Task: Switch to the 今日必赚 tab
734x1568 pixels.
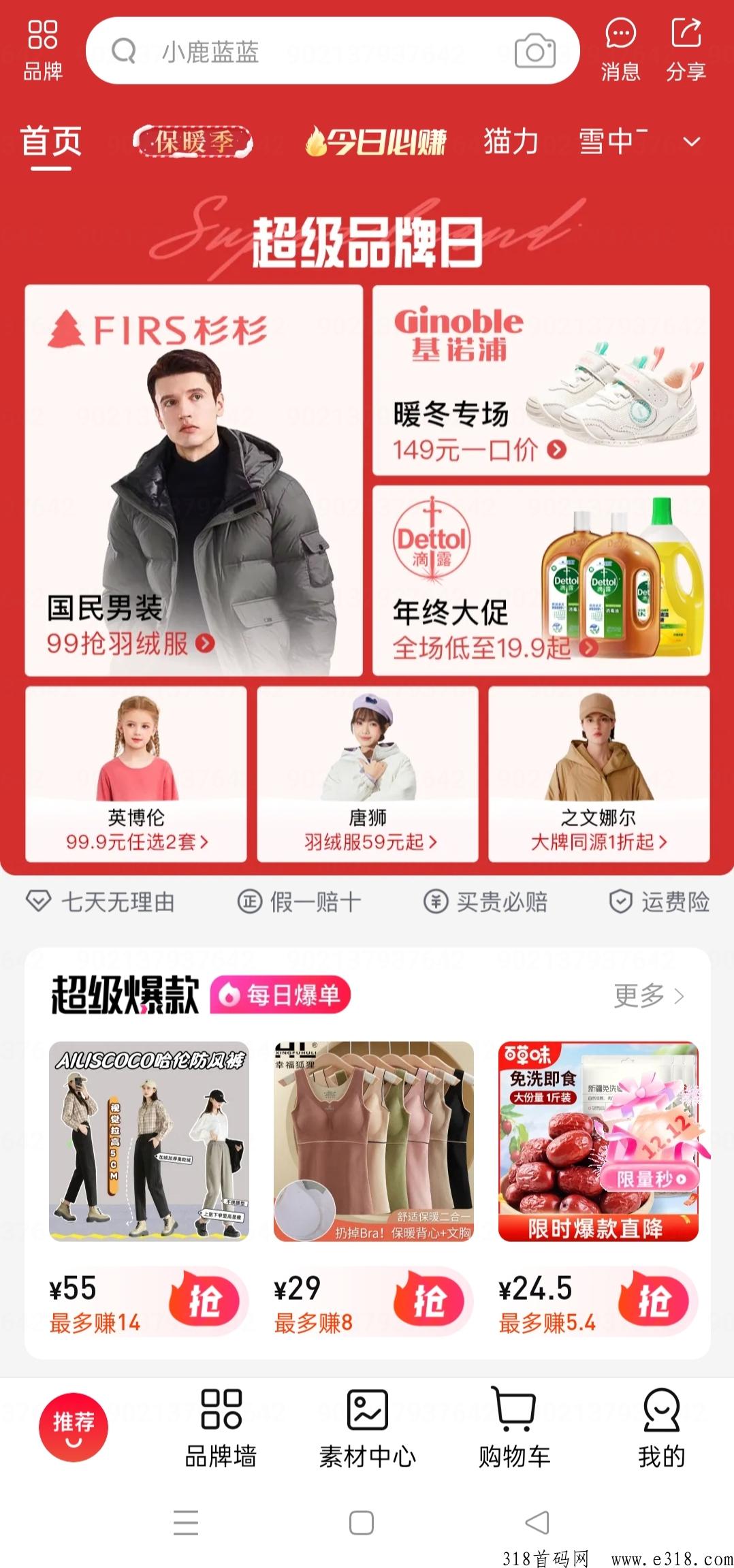Action: 376,142
